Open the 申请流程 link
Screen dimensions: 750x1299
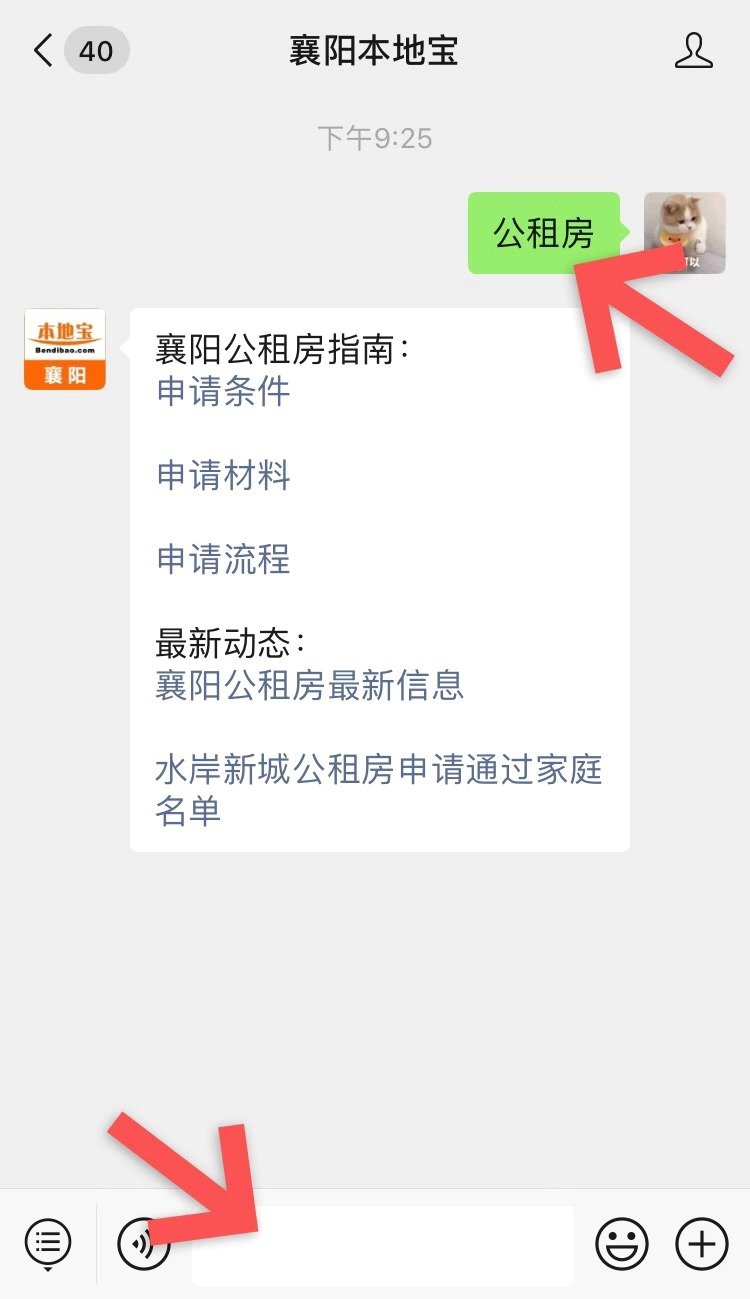click(x=223, y=559)
